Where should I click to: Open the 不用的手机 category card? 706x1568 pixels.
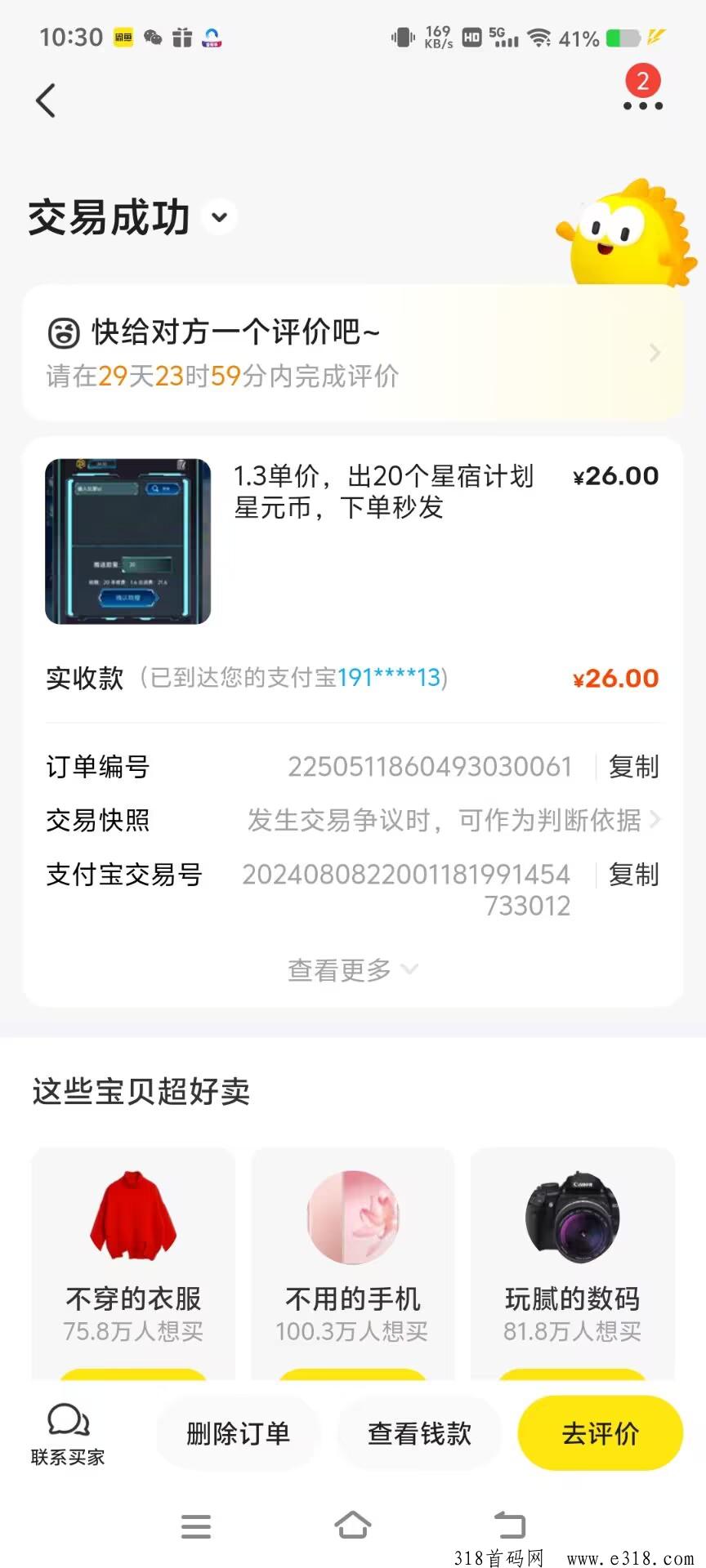click(352, 1263)
